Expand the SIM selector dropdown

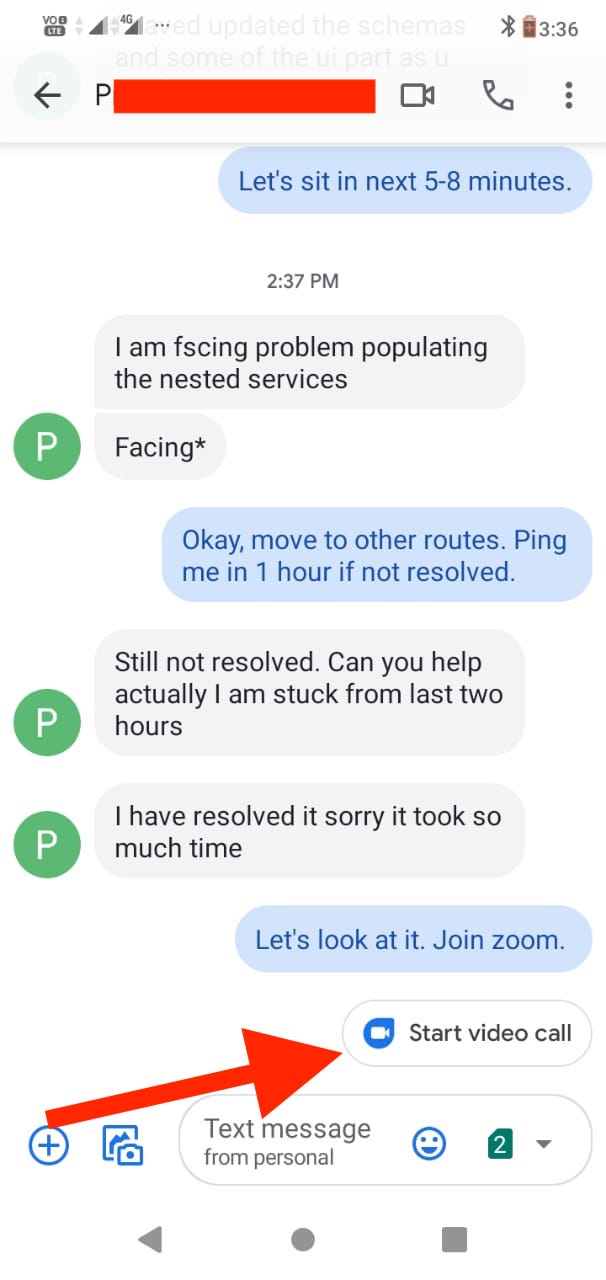pyautogui.click(x=544, y=1143)
